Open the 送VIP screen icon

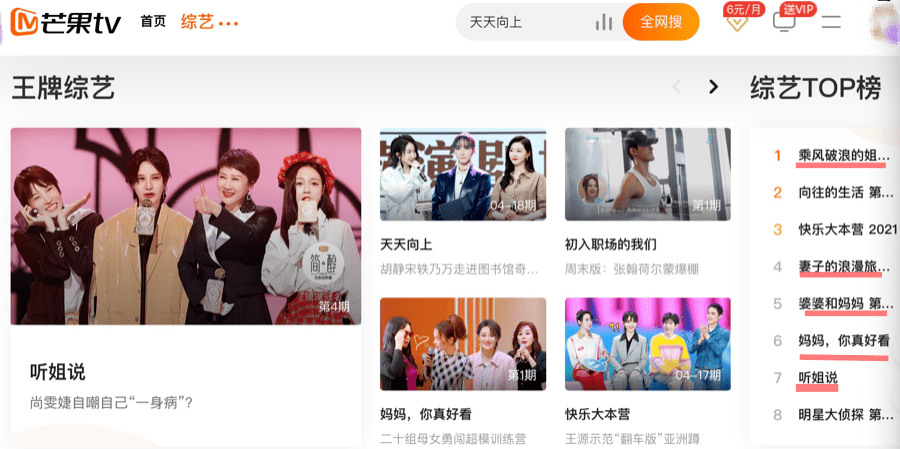pos(785,20)
